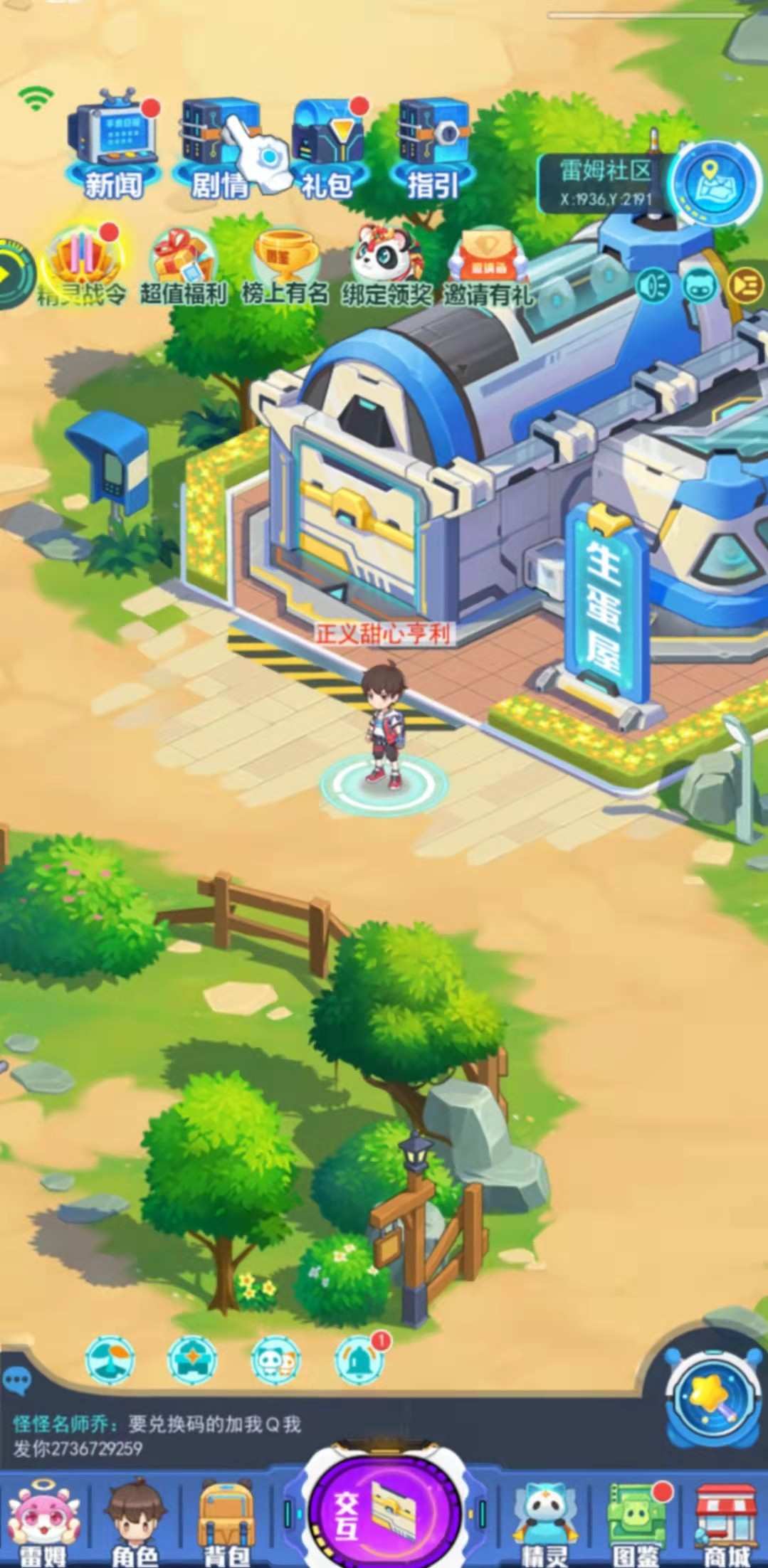Open the notification bell with badge
This screenshot has height=1568, width=768.
click(360, 1360)
